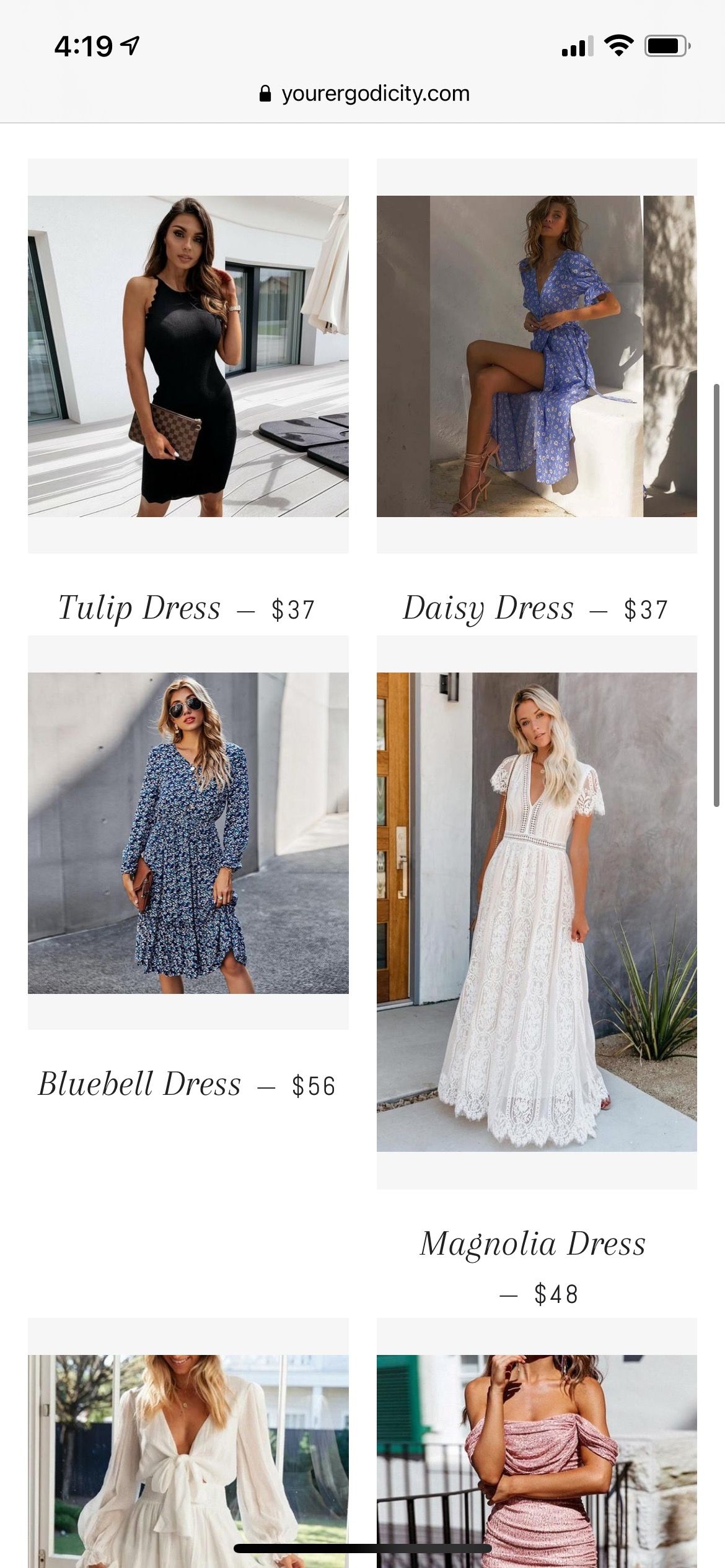Open the Tulip Dress product photo

click(188, 356)
